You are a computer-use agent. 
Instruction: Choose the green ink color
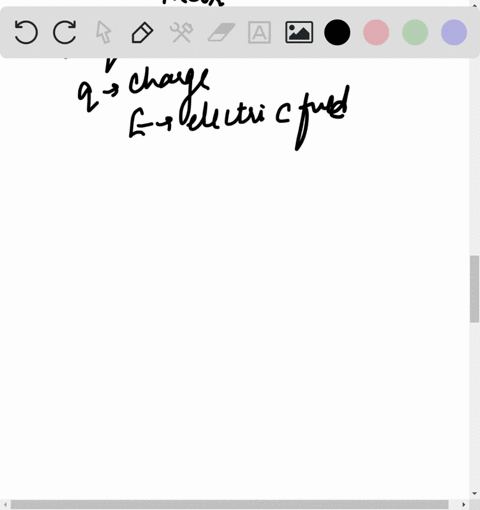[415, 32]
